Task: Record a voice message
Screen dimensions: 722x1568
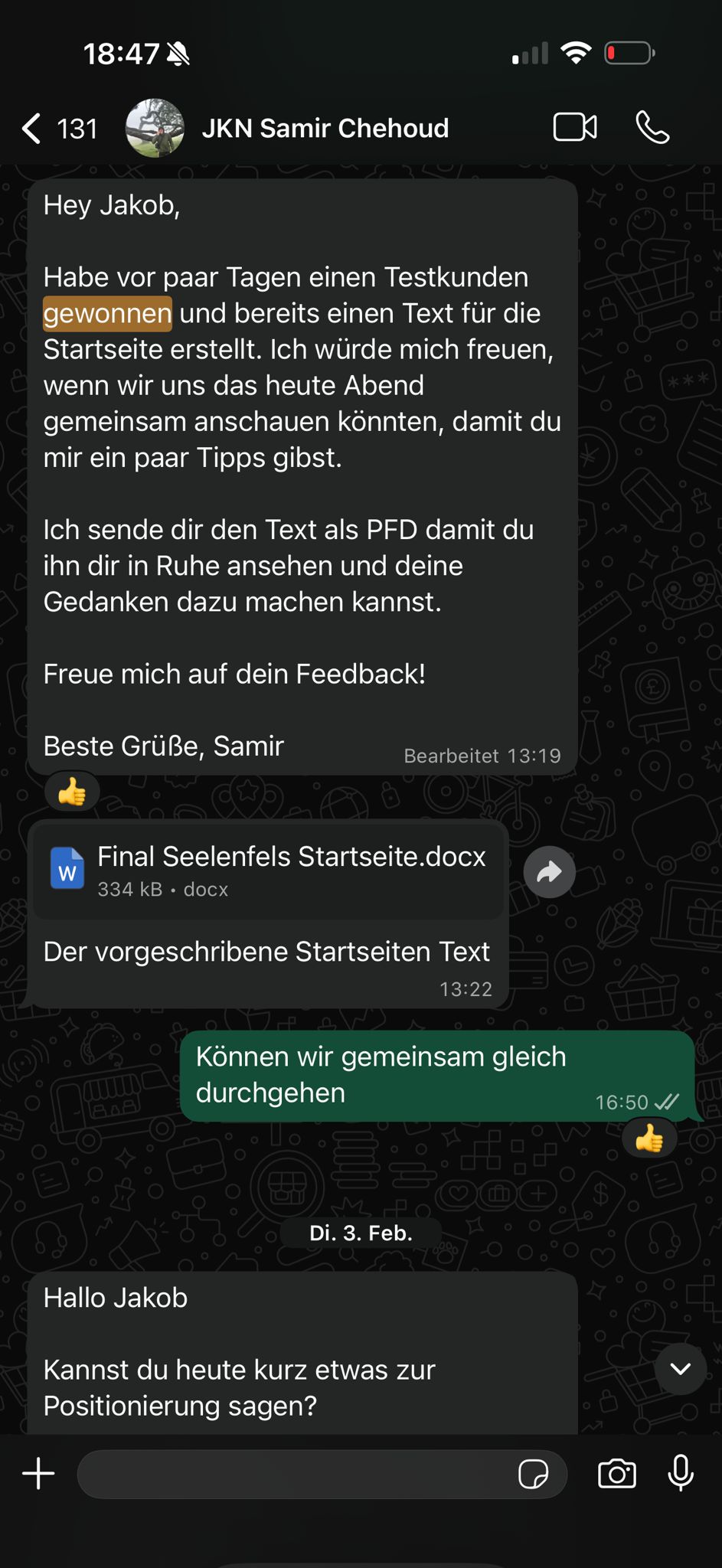Action: (681, 1473)
